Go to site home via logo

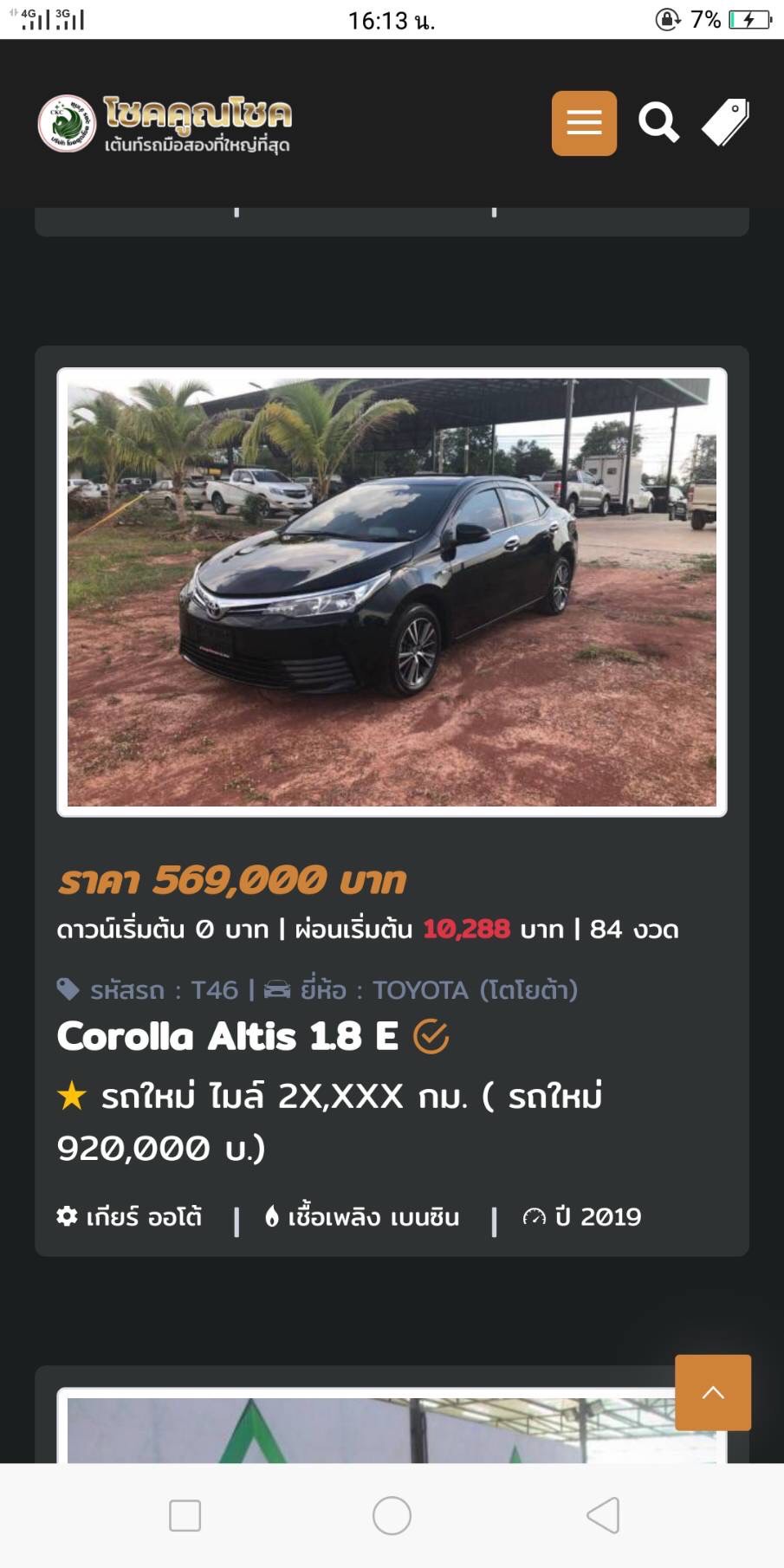pos(165,123)
